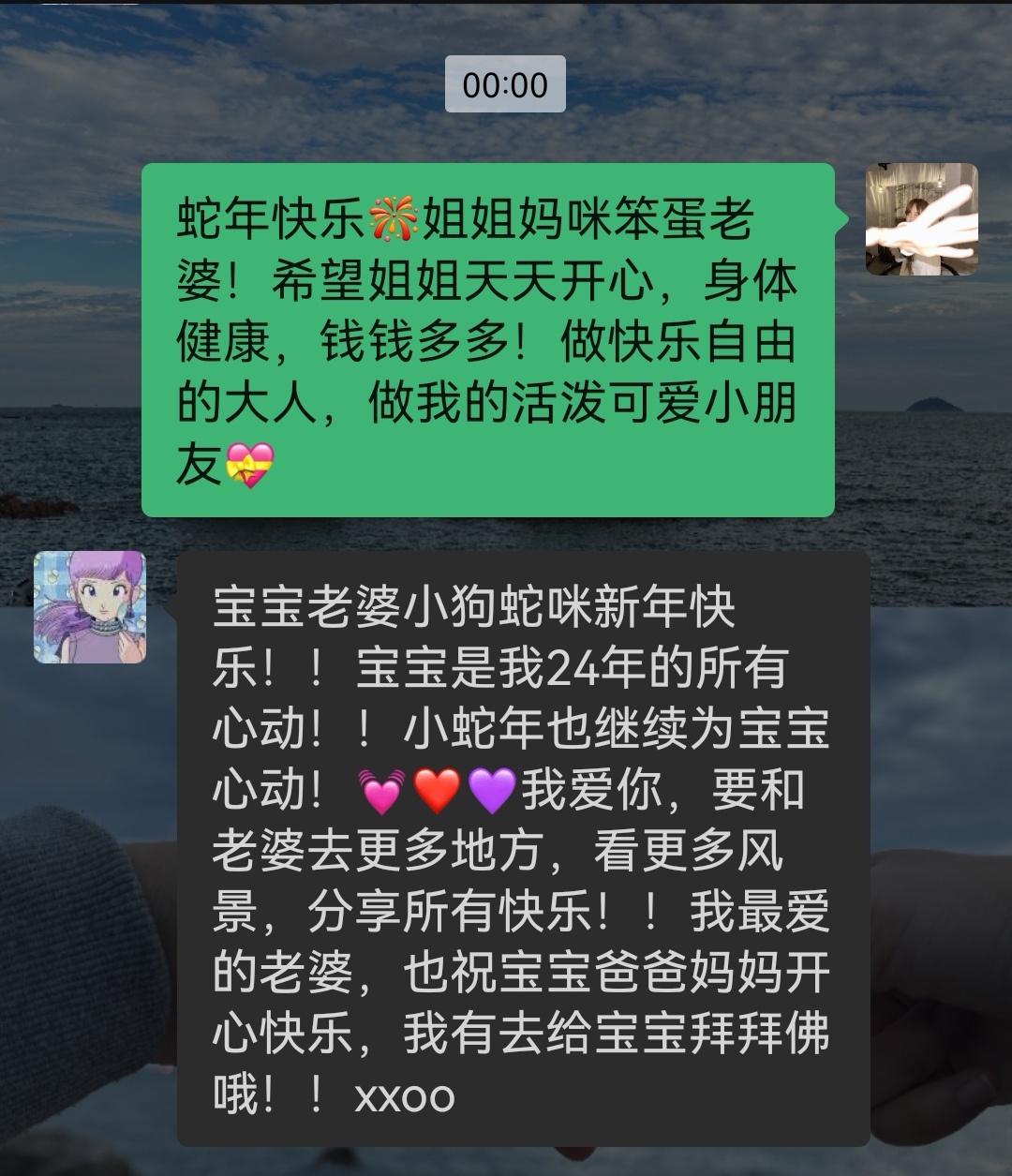Image resolution: width=1012 pixels, height=1176 pixels.
Task: Open the sender's photo avatar beside the green message
Action: 921,219
